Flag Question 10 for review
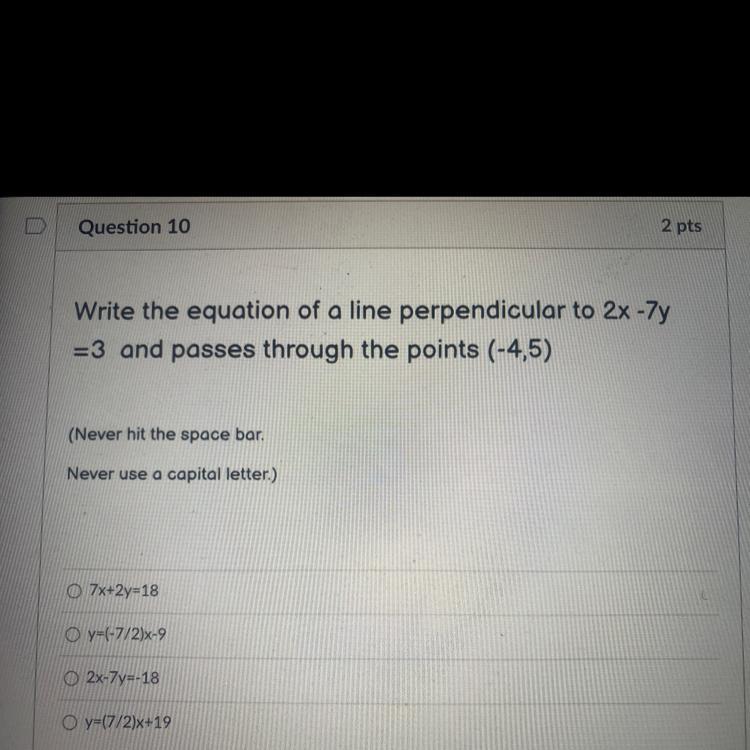This screenshot has width=750, height=750. pyautogui.click(x=36, y=226)
